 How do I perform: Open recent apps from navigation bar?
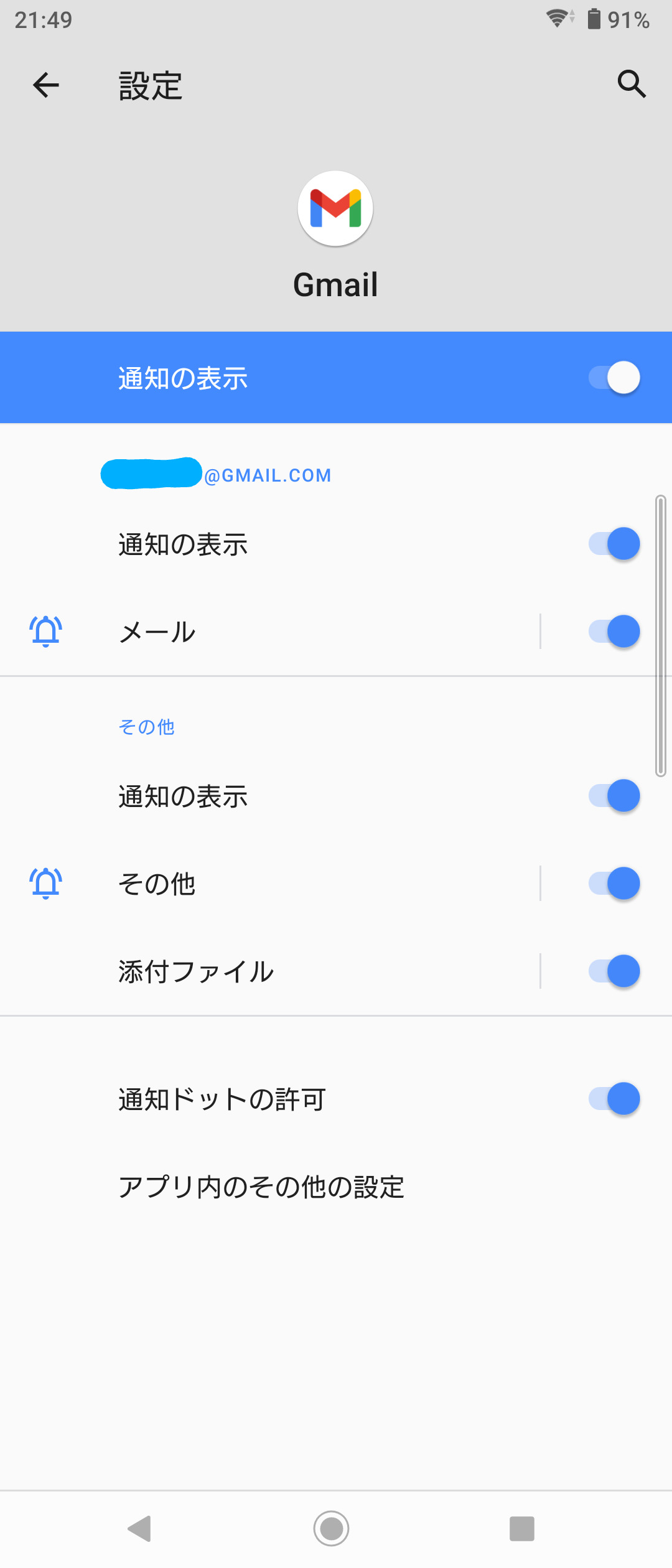click(521, 1528)
